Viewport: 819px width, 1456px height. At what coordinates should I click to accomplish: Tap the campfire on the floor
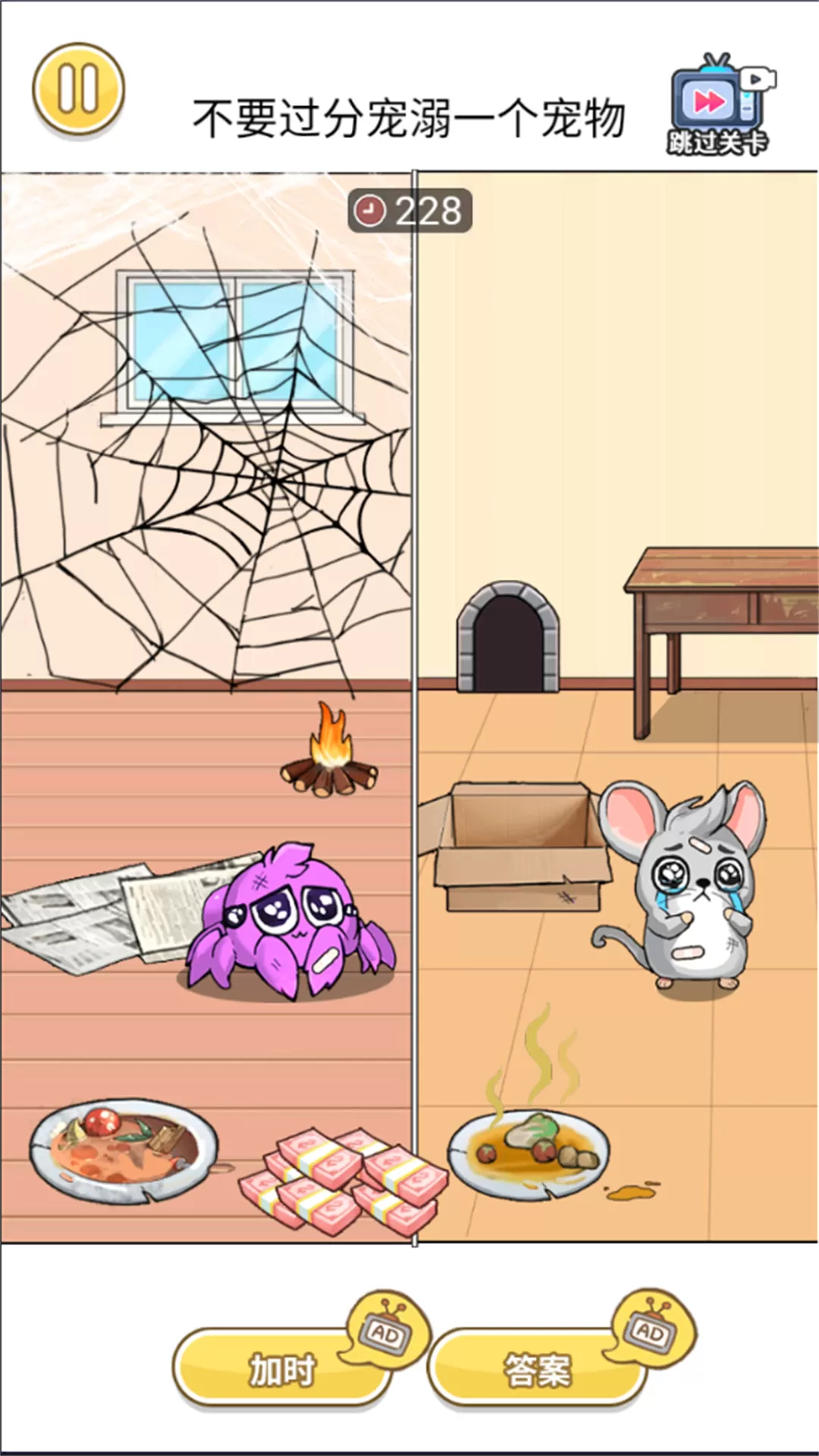tap(330, 755)
